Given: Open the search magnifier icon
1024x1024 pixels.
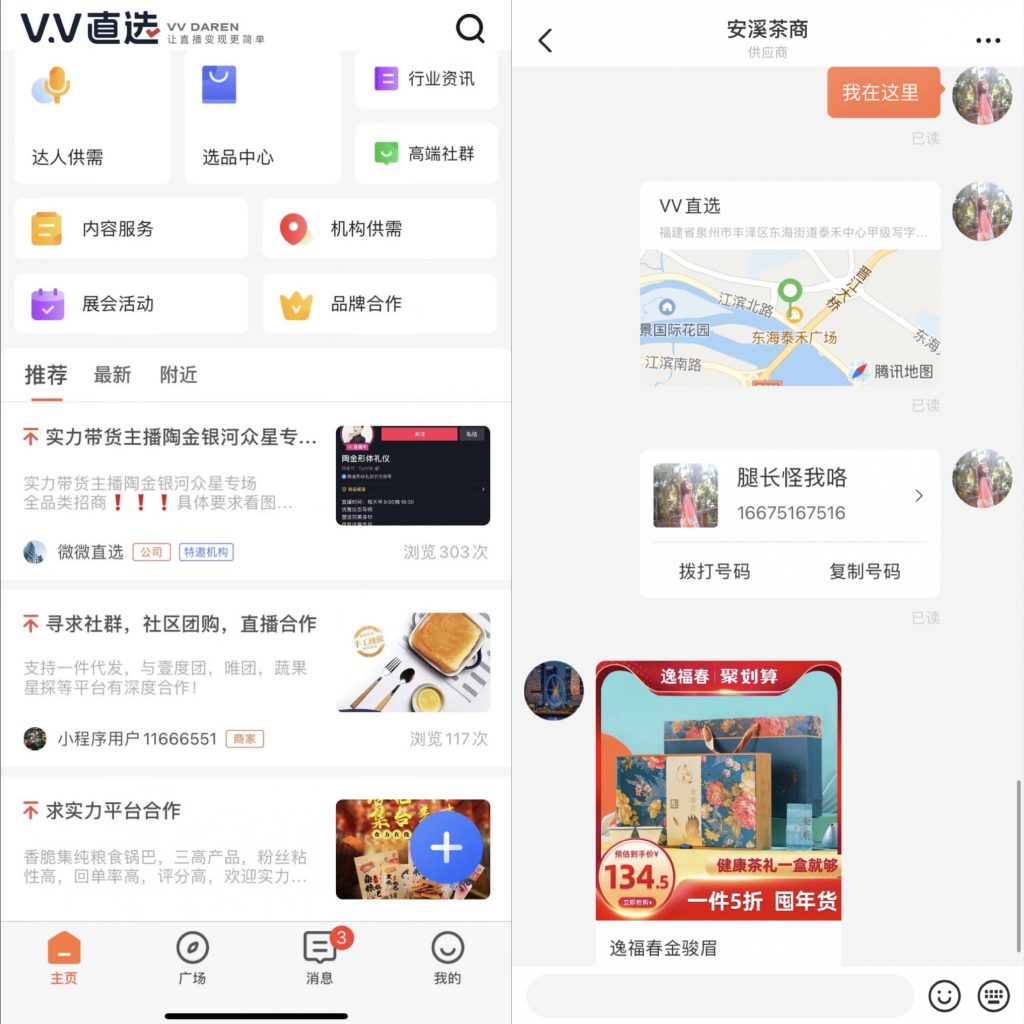Looking at the screenshot, I should (x=470, y=28).
